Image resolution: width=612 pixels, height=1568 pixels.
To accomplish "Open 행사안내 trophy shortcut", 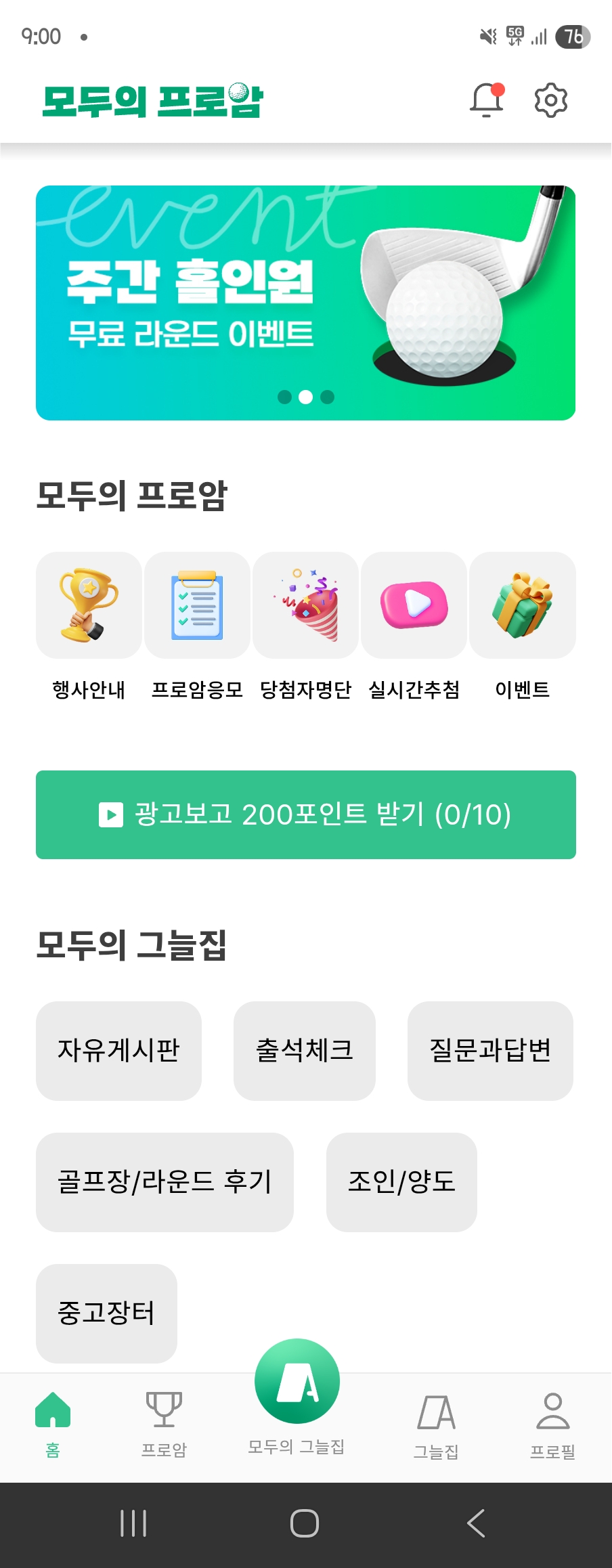I will tap(89, 605).
